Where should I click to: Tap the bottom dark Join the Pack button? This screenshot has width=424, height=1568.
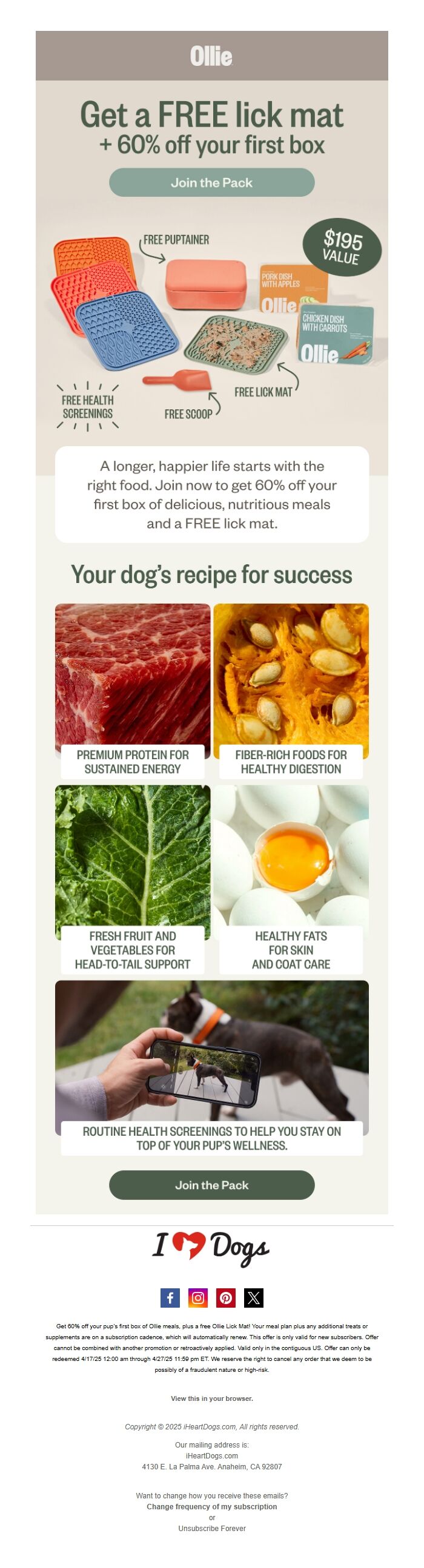click(211, 1185)
